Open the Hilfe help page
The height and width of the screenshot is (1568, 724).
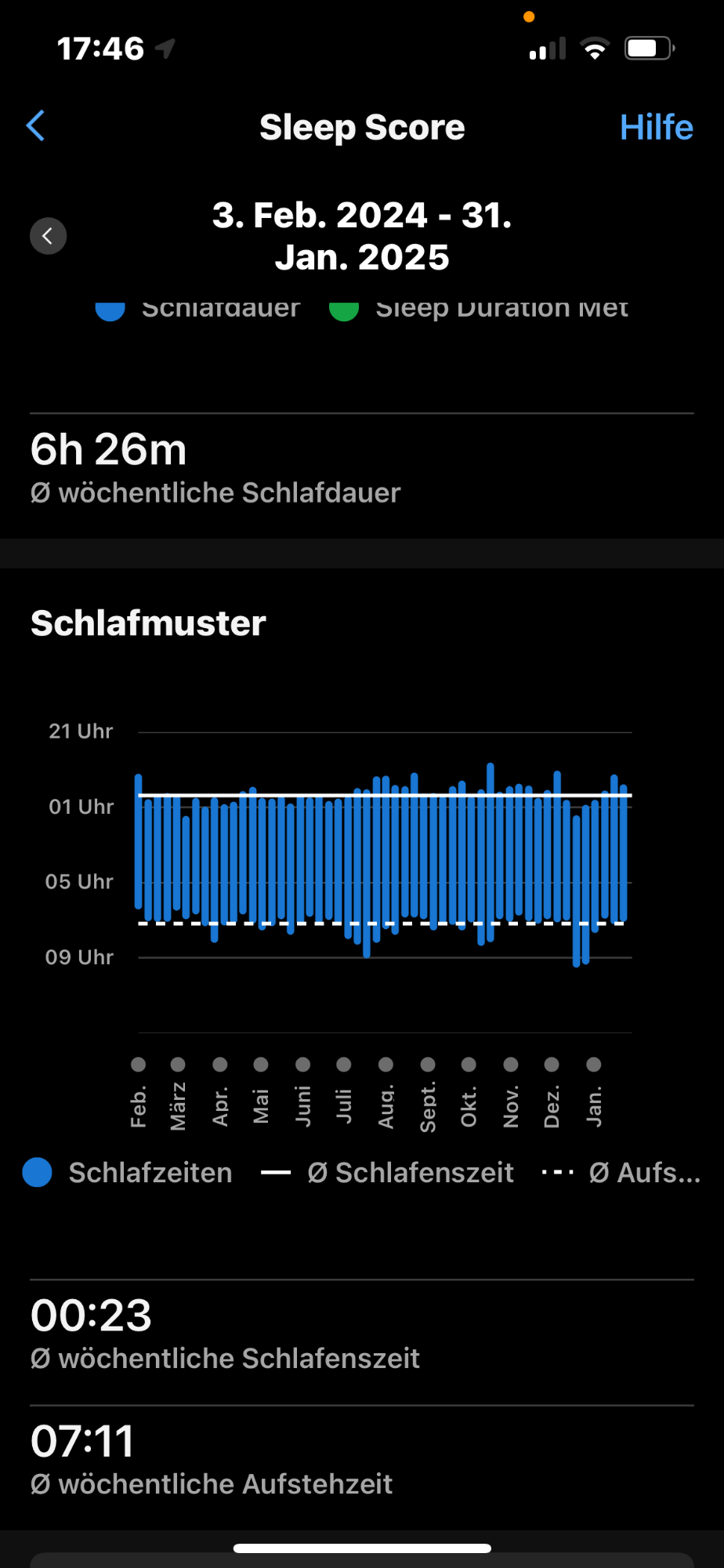tap(656, 127)
